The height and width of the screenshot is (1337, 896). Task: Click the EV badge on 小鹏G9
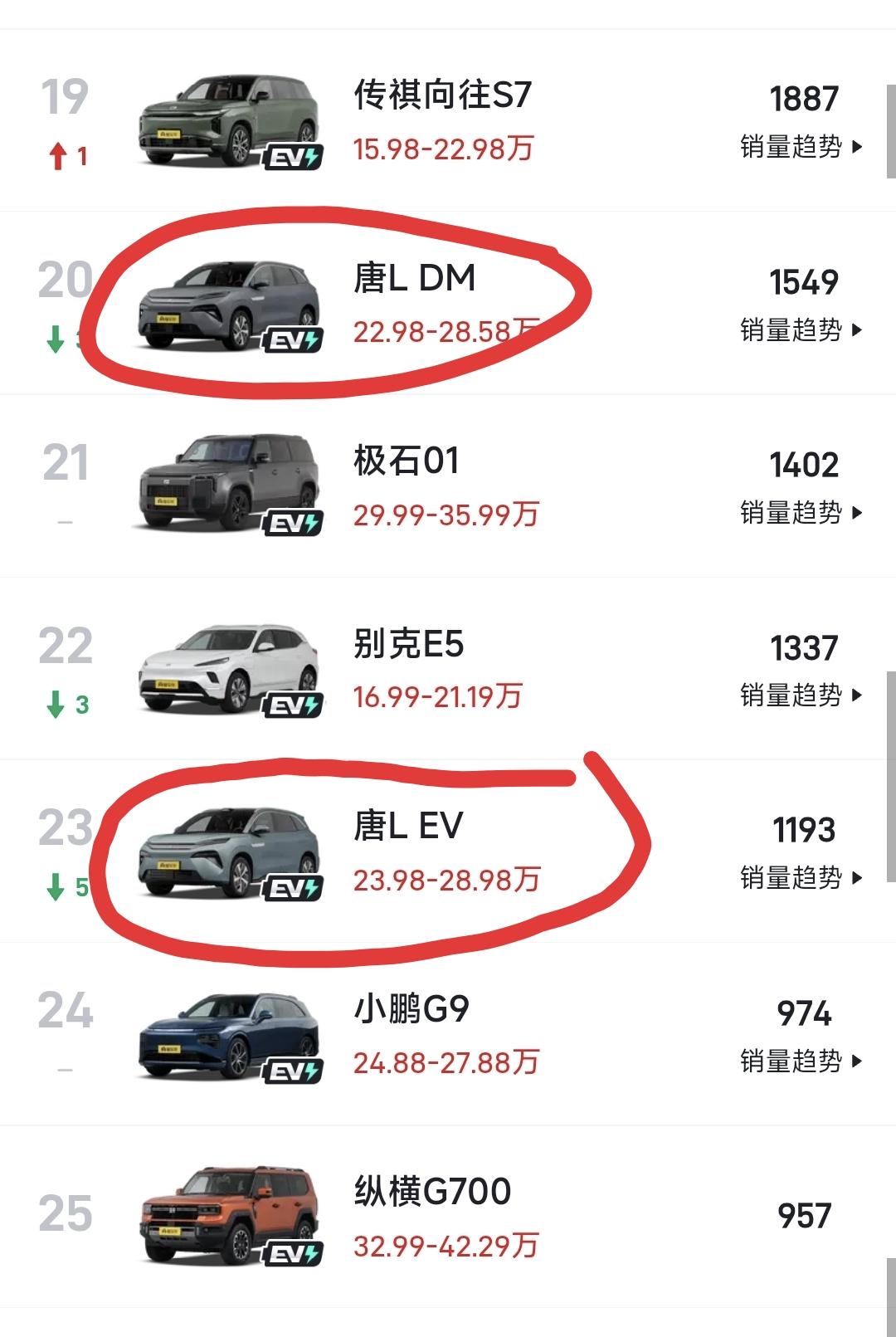tap(292, 1070)
